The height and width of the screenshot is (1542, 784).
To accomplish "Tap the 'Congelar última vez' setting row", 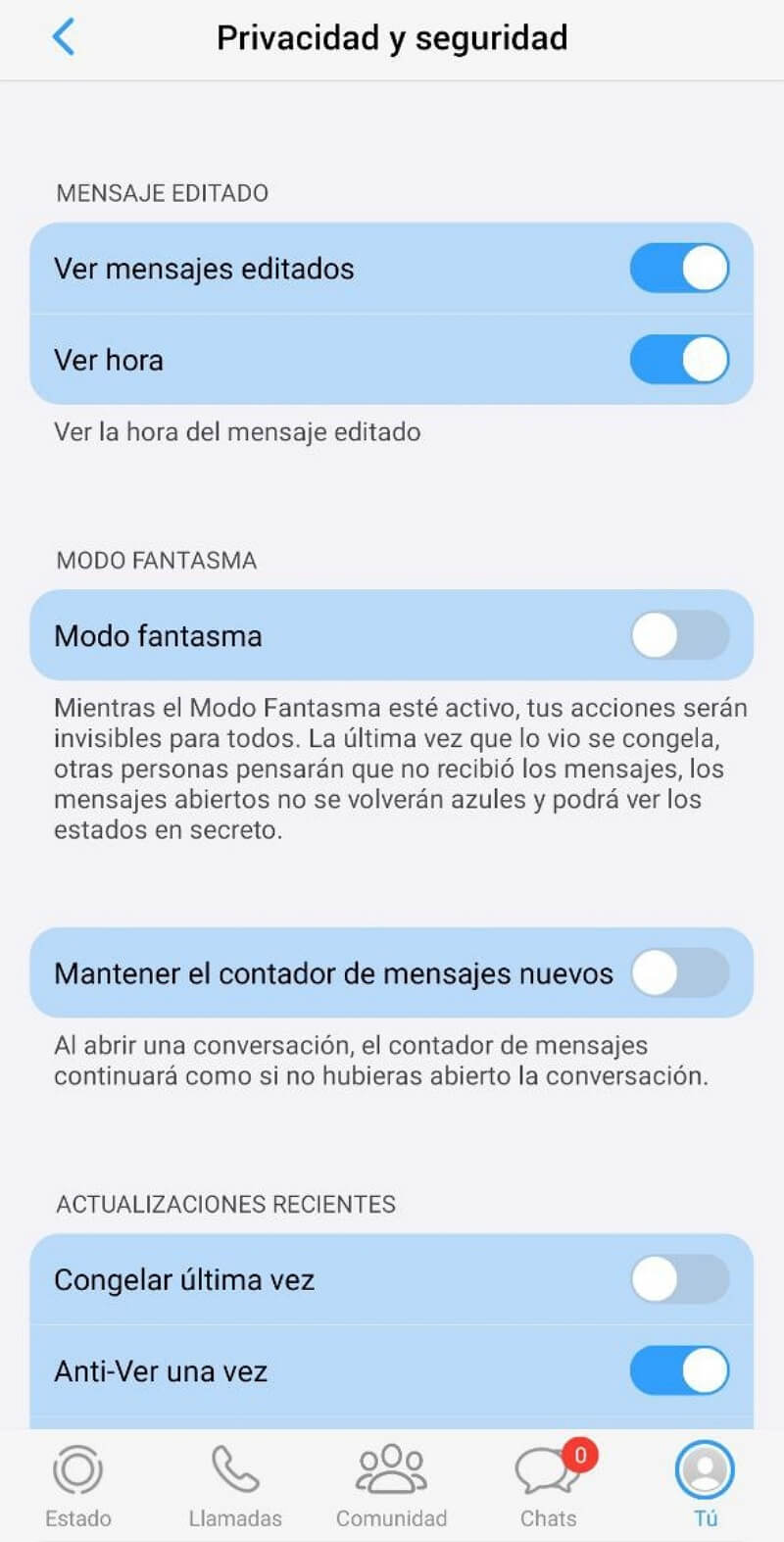I will pos(182,1279).
